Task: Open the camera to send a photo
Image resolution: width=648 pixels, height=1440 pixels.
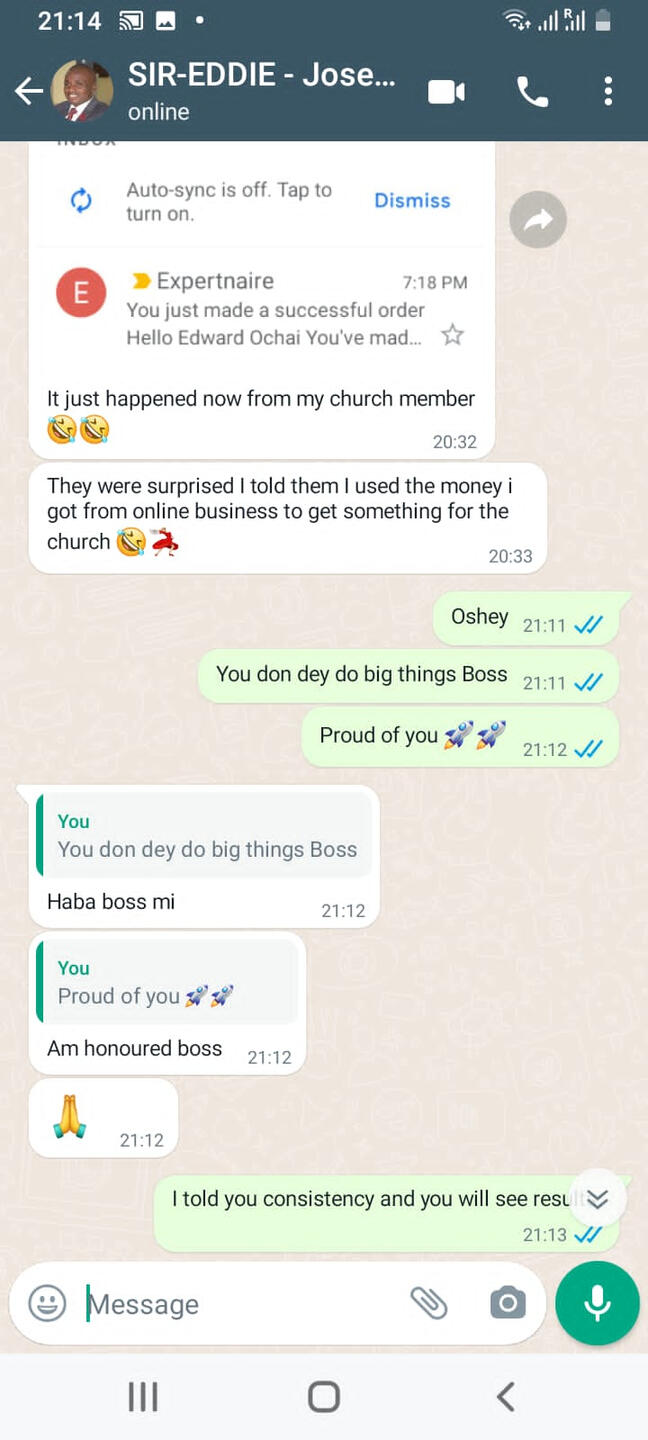Action: pyautogui.click(x=507, y=1303)
